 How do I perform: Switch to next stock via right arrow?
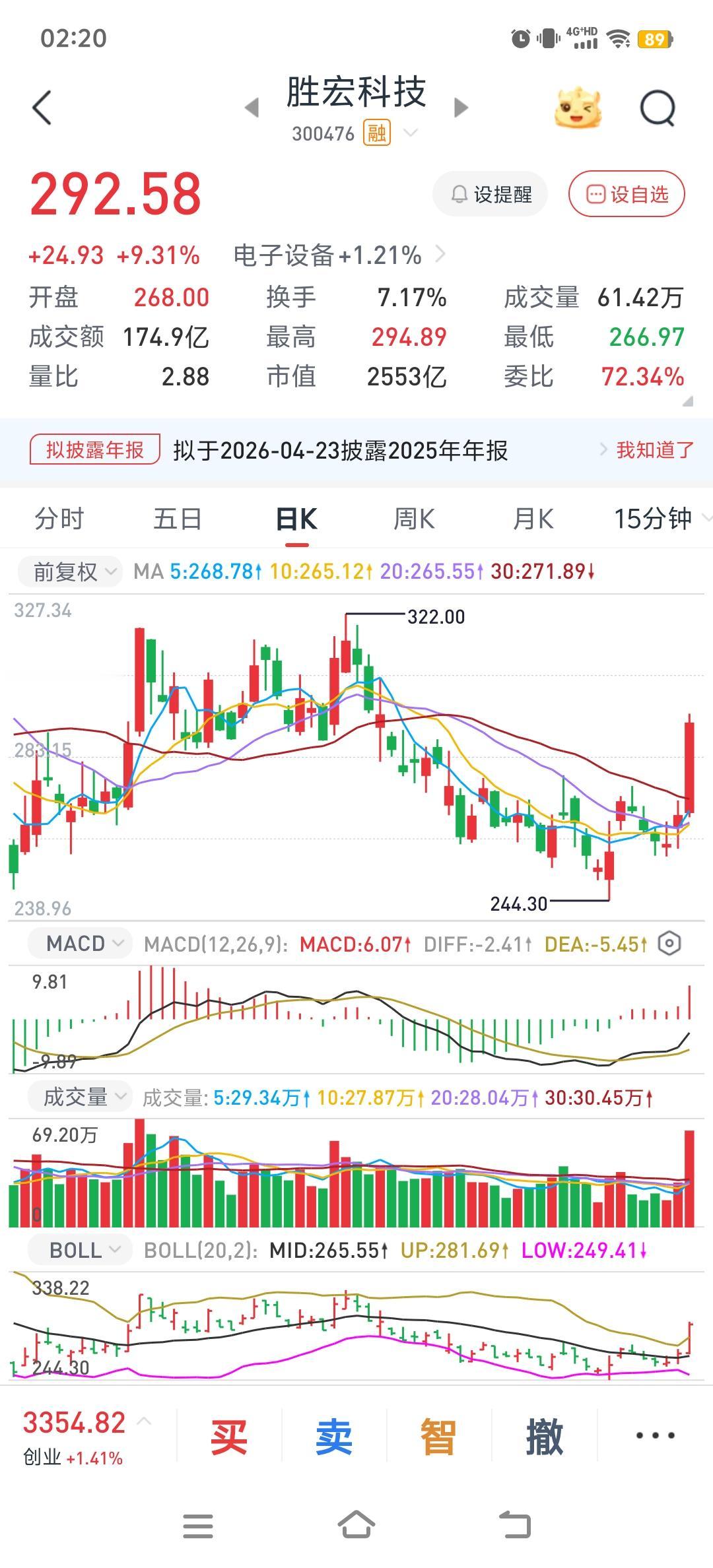tap(460, 108)
